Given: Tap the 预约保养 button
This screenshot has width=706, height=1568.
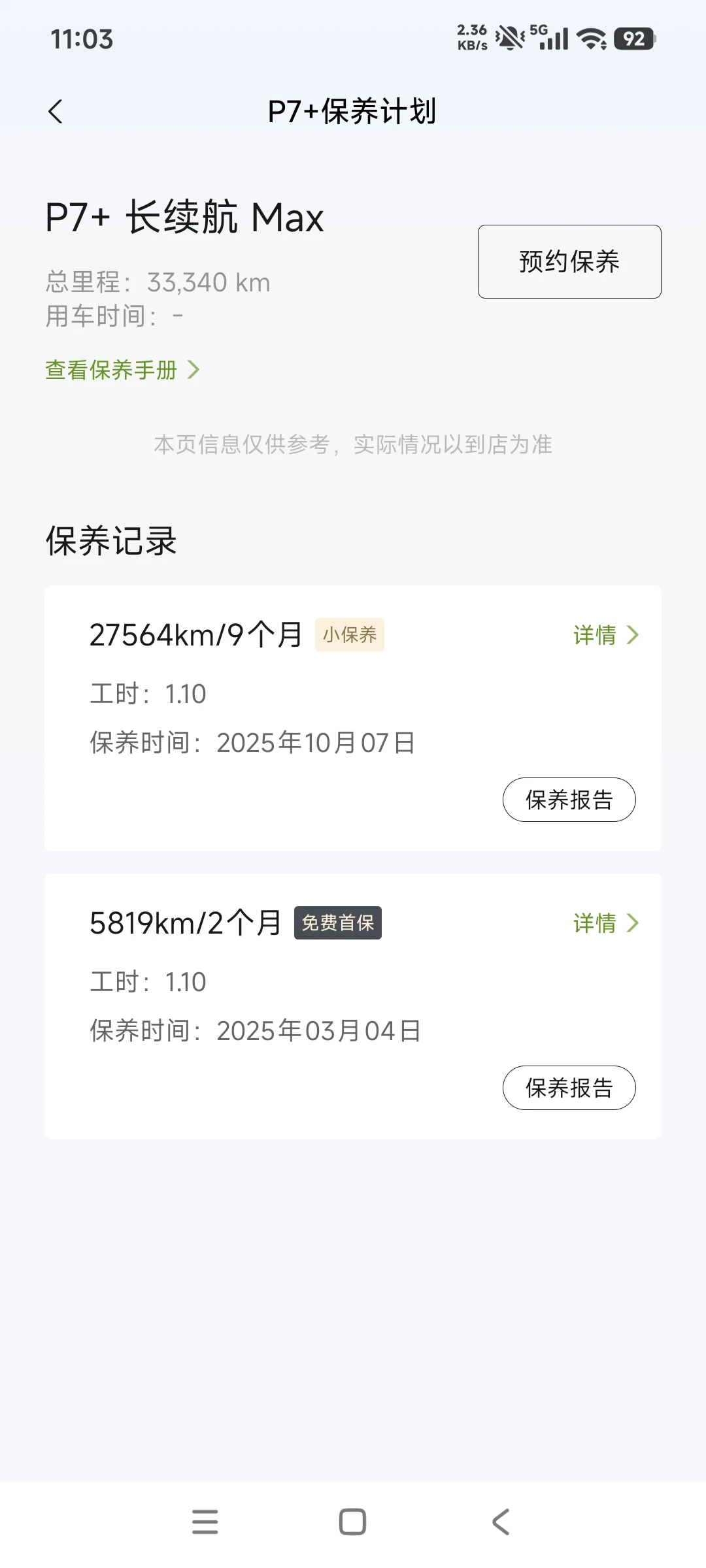Looking at the screenshot, I should click(569, 261).
